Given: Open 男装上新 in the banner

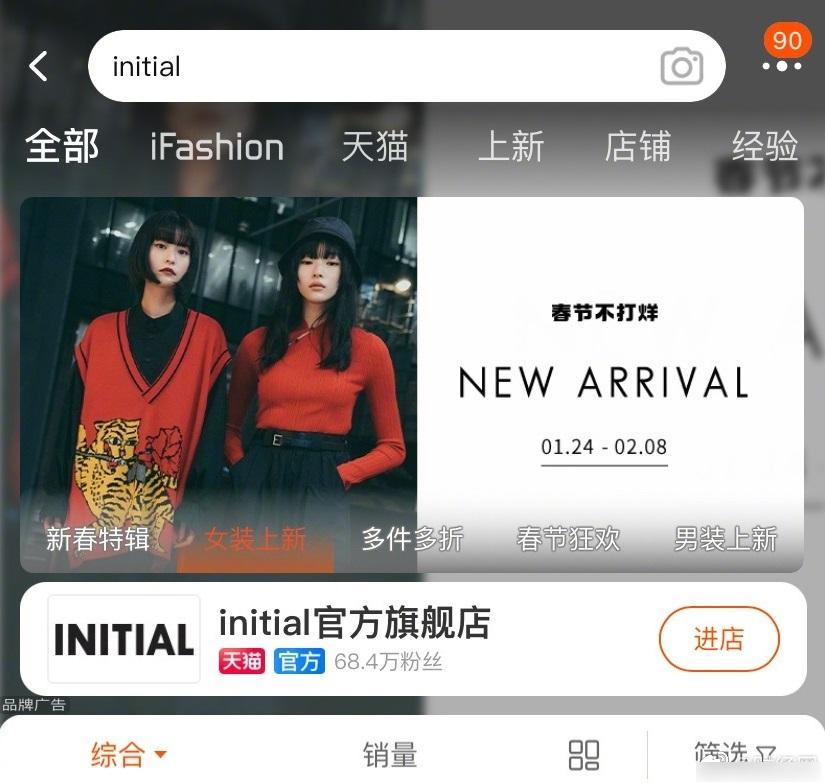Looking at the screenshot, I should pos(725,539).
